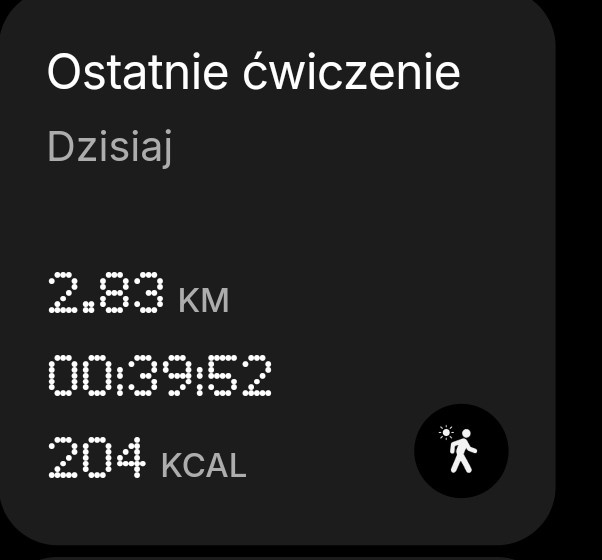Tap the outdoor walking activity icon
This screenshot has width=602, height=560.
(x=461, y=450)
